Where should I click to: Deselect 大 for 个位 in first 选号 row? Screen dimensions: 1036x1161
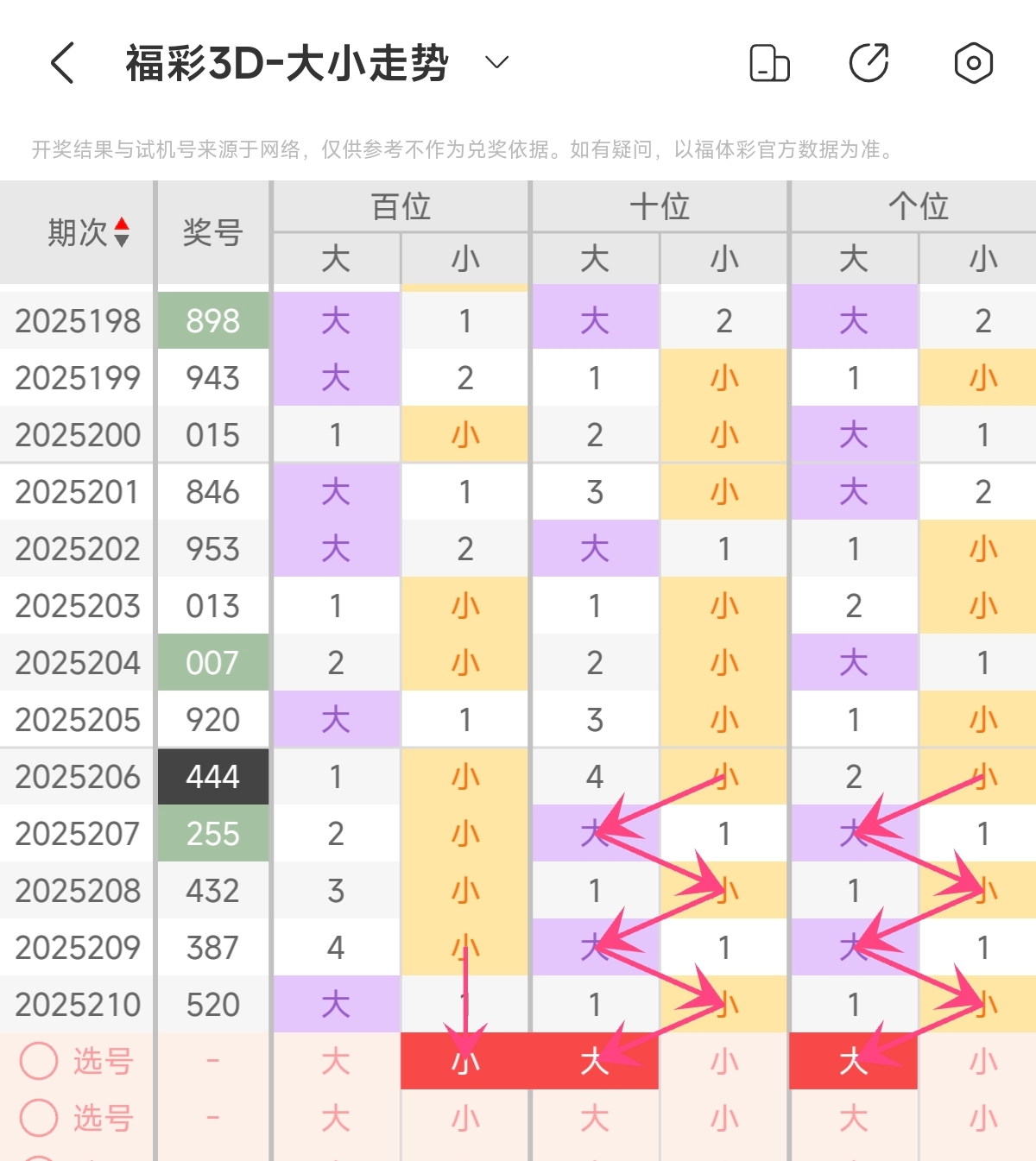point(854,1061)
